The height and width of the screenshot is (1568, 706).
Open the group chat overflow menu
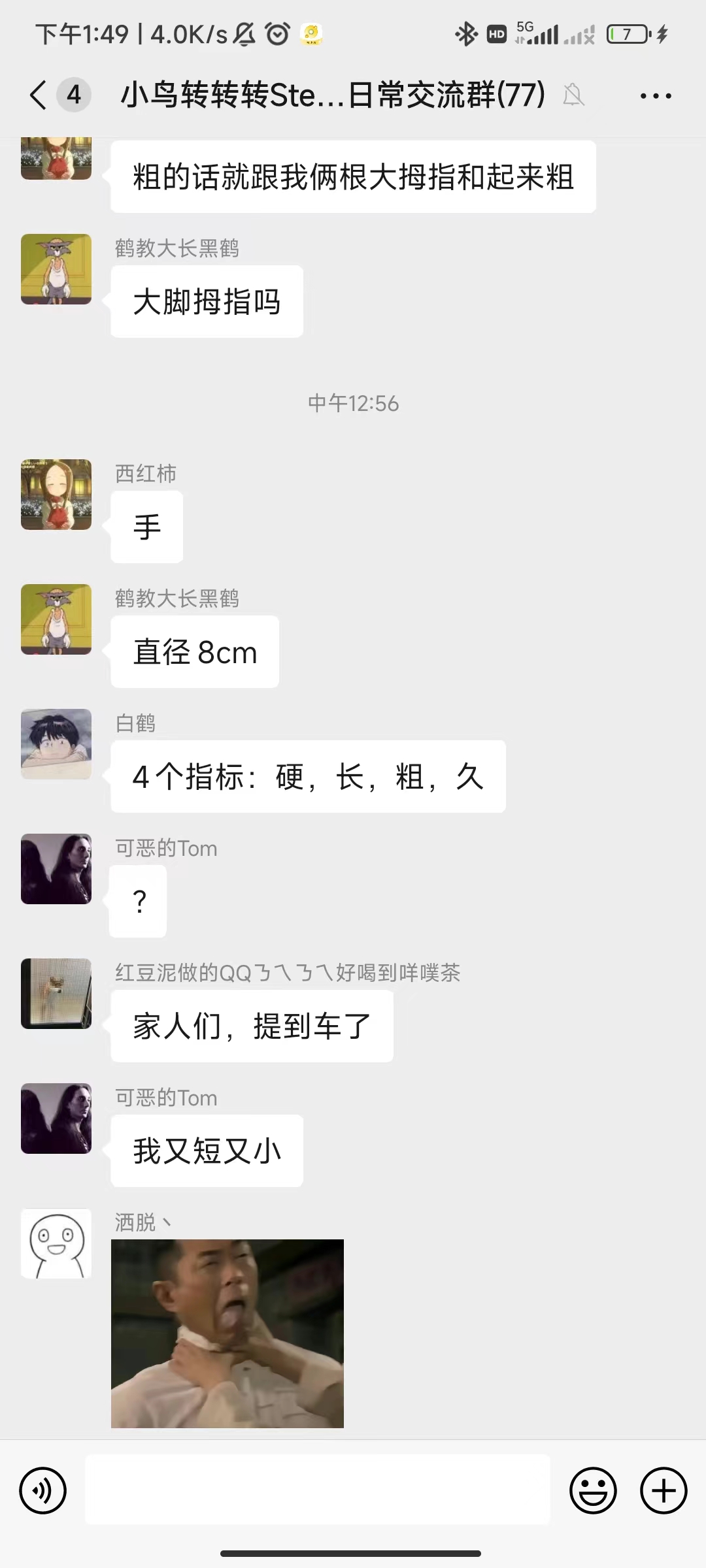coord(655,95)
